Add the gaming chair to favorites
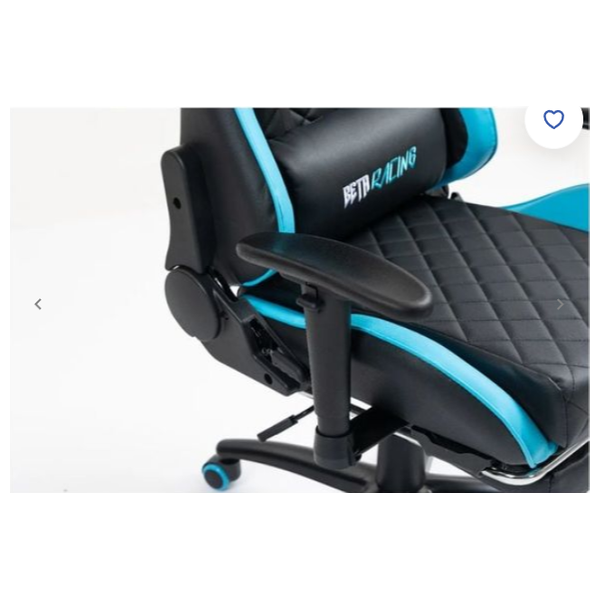The height and width of the screenshot is (600, 600). [x=553, y=120]
